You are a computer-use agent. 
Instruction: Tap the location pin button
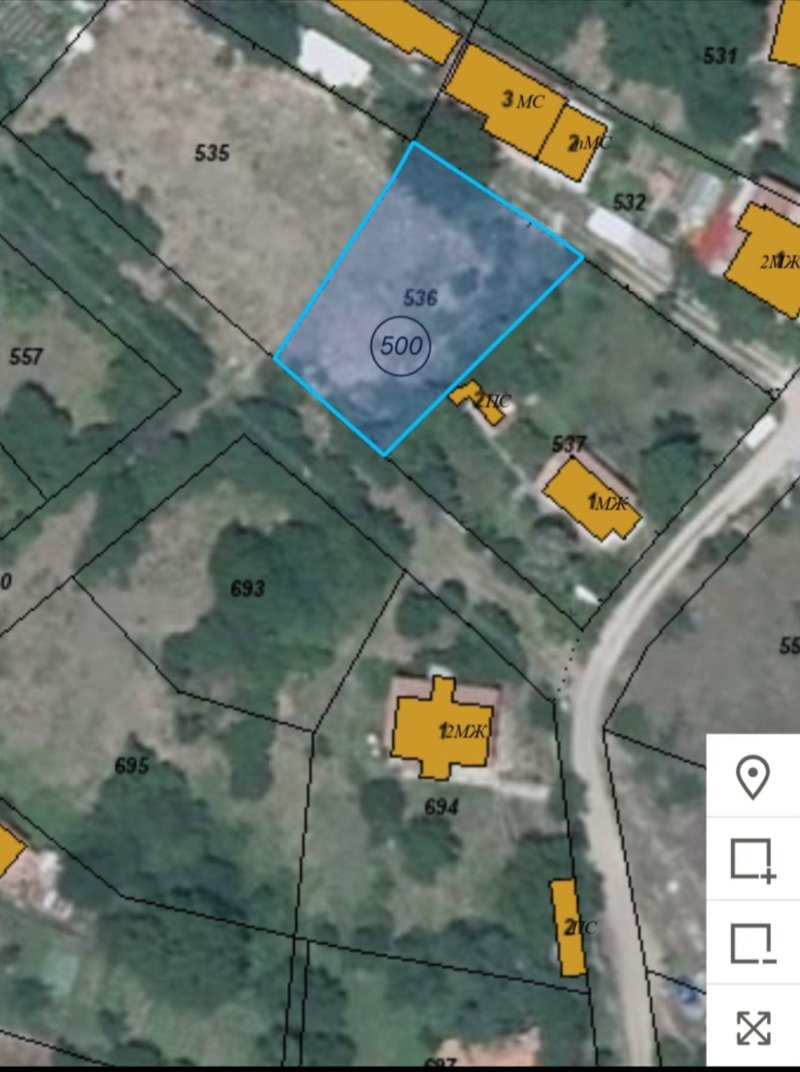(752, 777)
